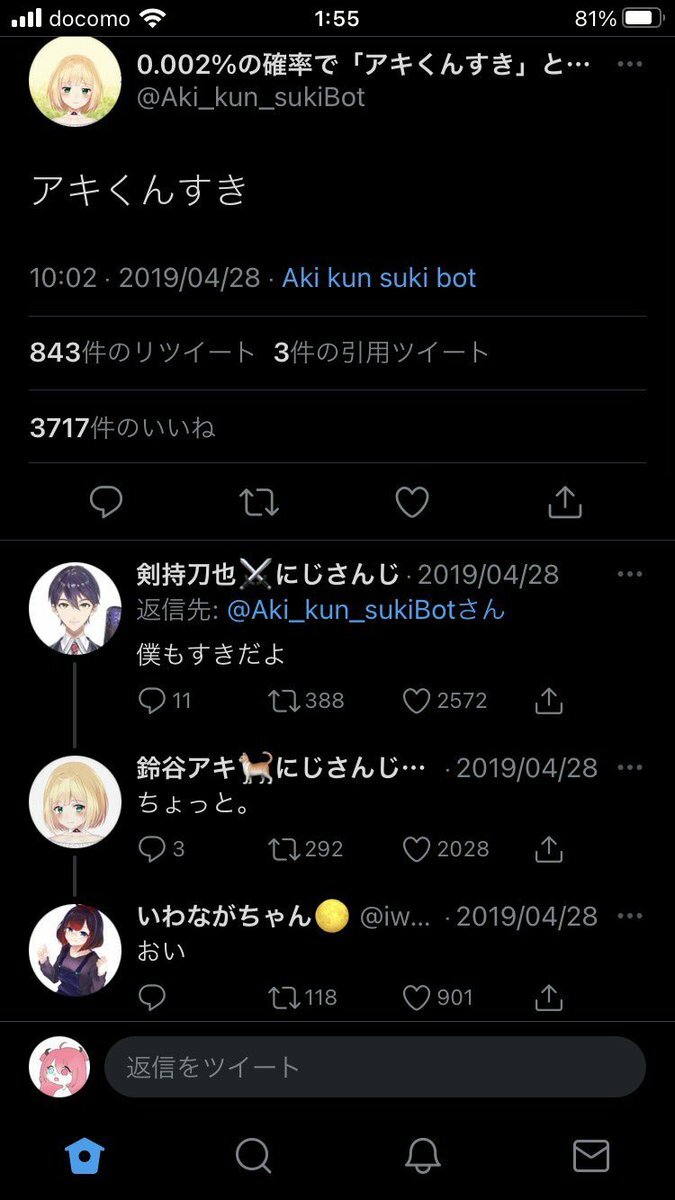This screenshot has height=1200, width=675.
Task: Like 剣持刀也's reply 僕もすきだよ
Action: 417,701
